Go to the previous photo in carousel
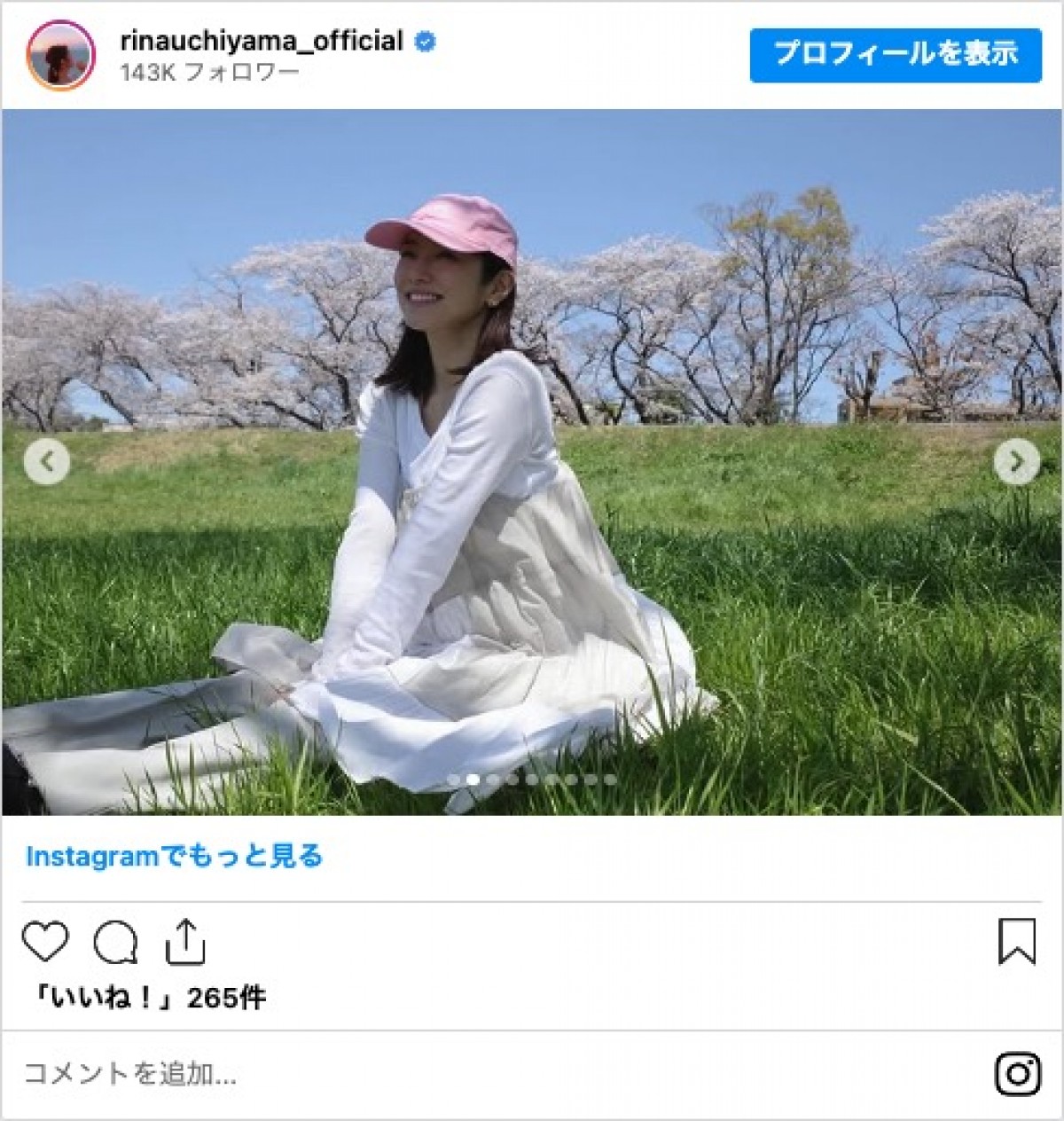The height and width of the screenshot is (1121, 1064). (x=47, y=461)
